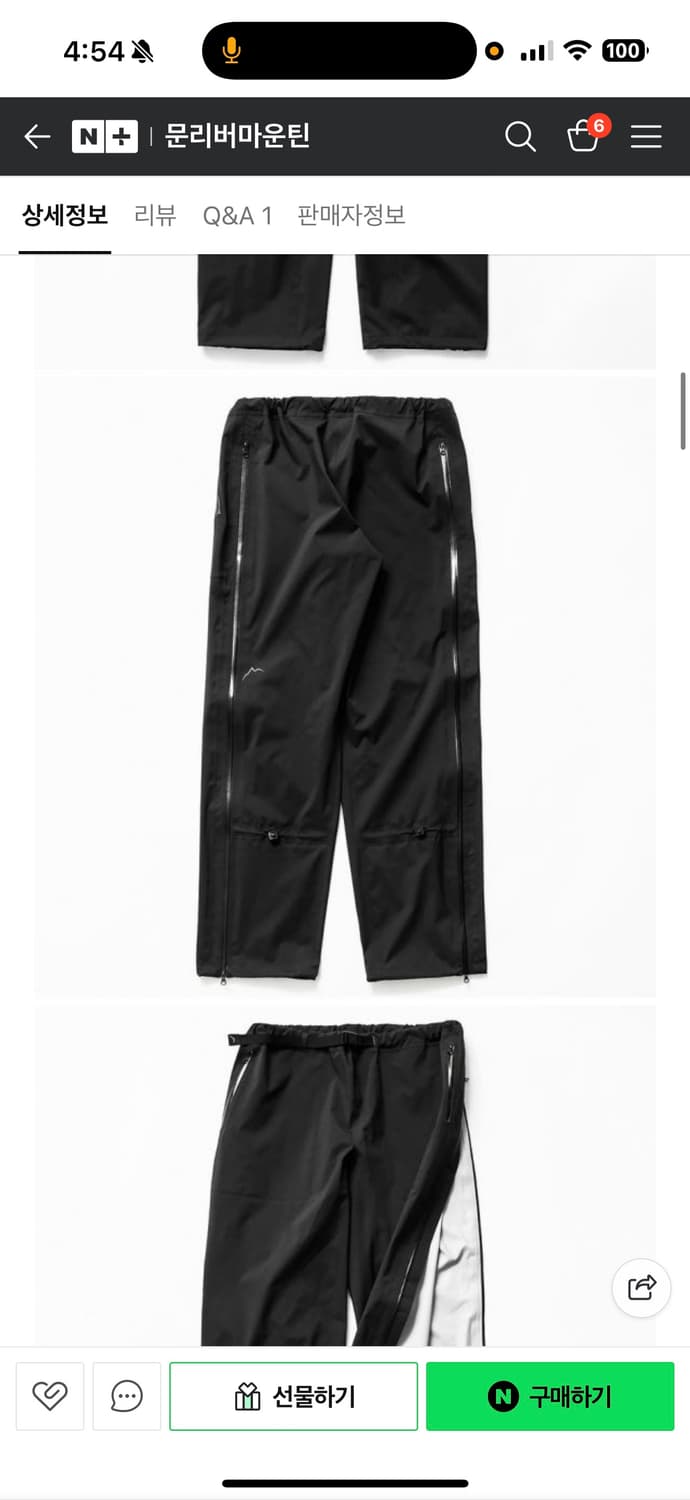Open the search magnifier icon
This screenshot has height=1500, width=690.
coord(520,137)
